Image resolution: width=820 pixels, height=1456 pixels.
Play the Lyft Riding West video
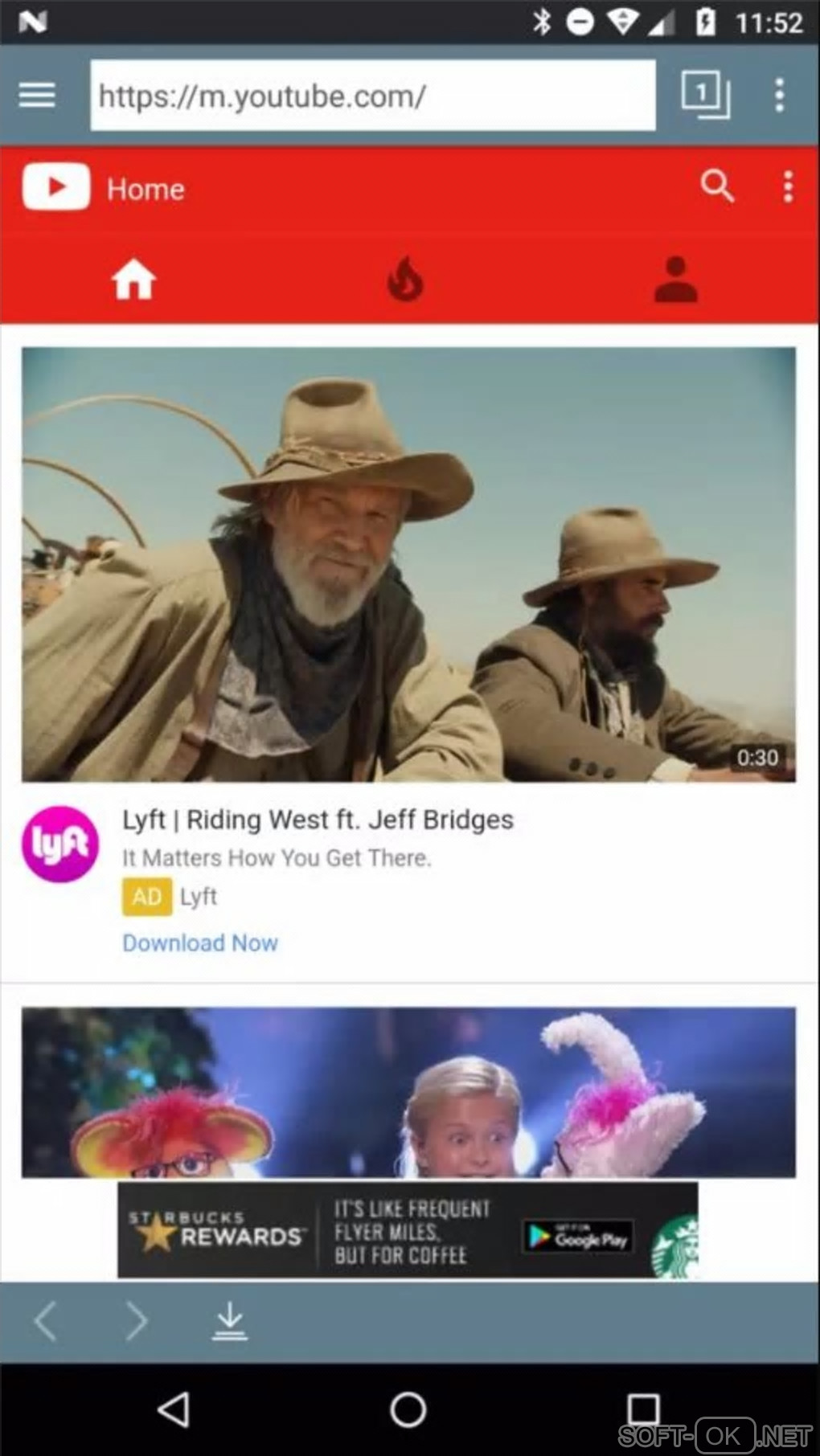click(x=408, y=564)
